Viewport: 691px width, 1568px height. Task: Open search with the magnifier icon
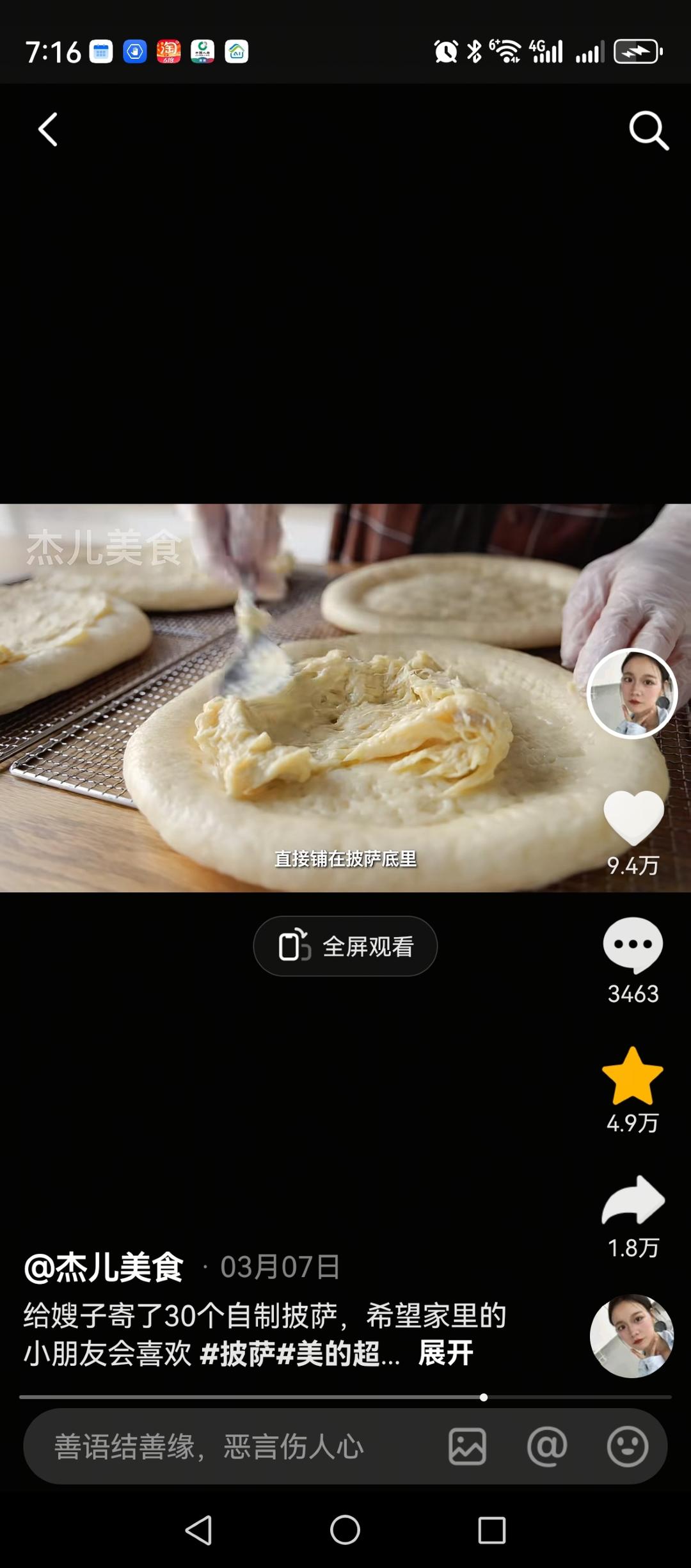[648, 131]
